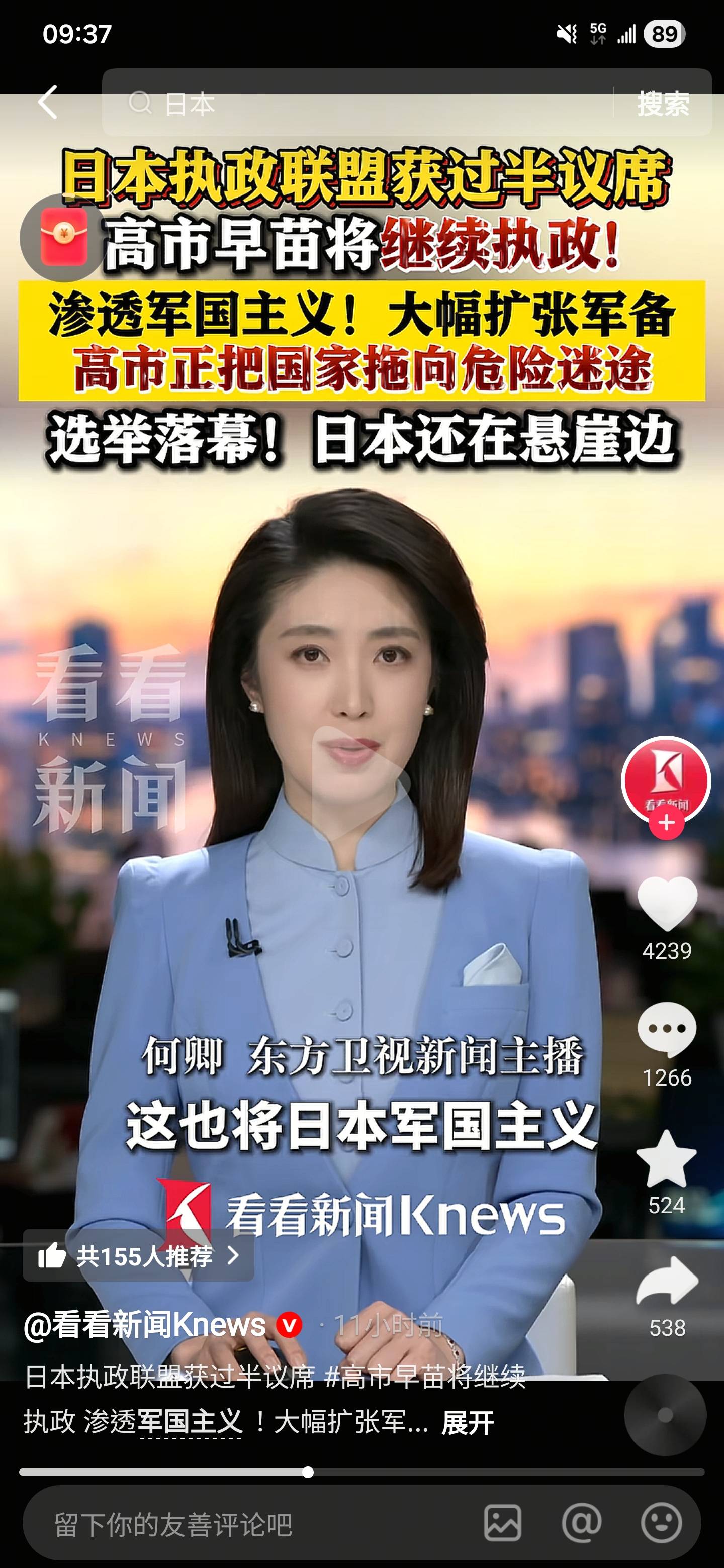Open @看看新闻Knews account name
The width and height of the screenshot is (724, 1568).
point(145,1325)
